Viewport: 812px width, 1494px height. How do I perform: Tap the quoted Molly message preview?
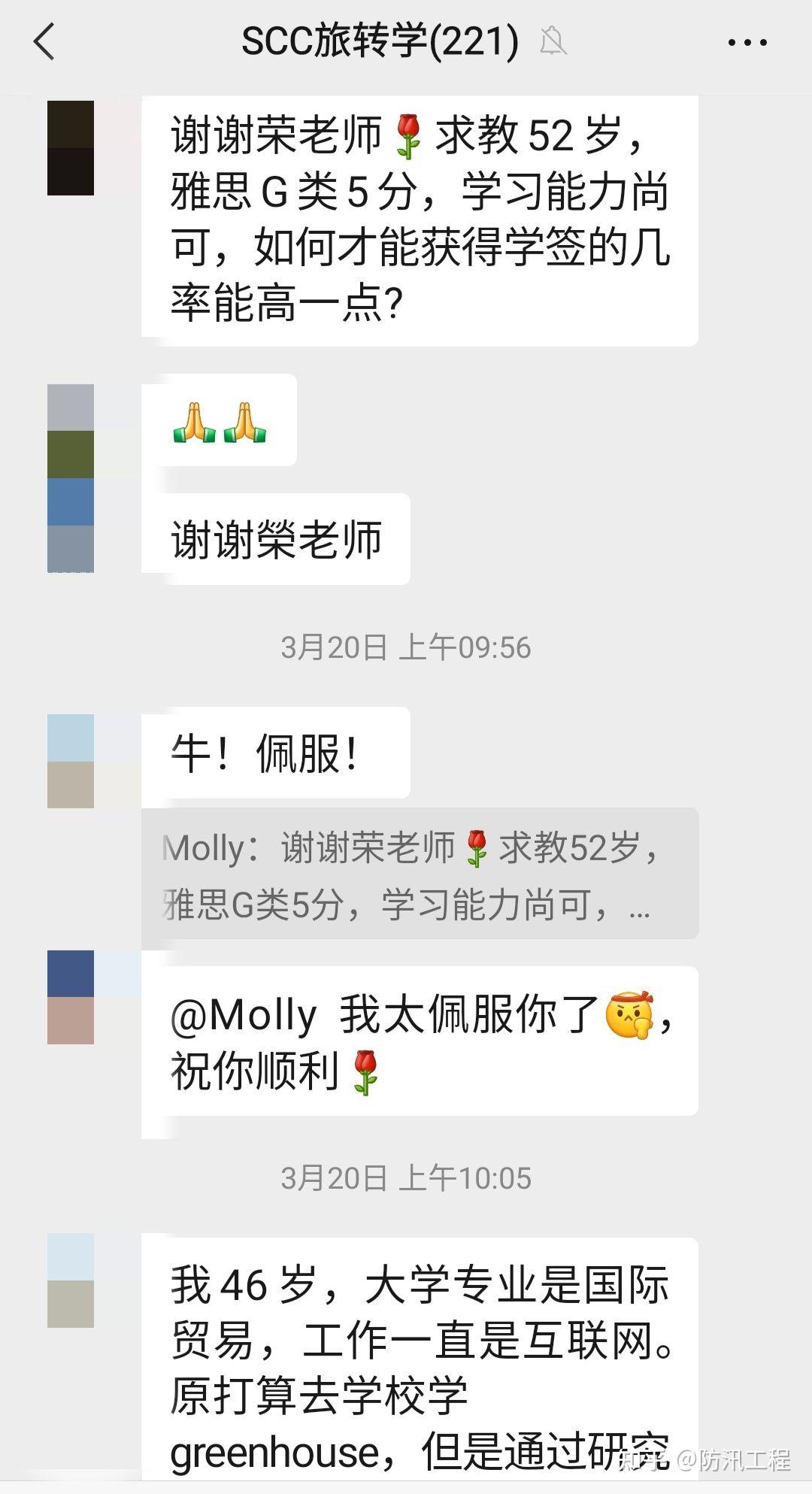[420, 873]
